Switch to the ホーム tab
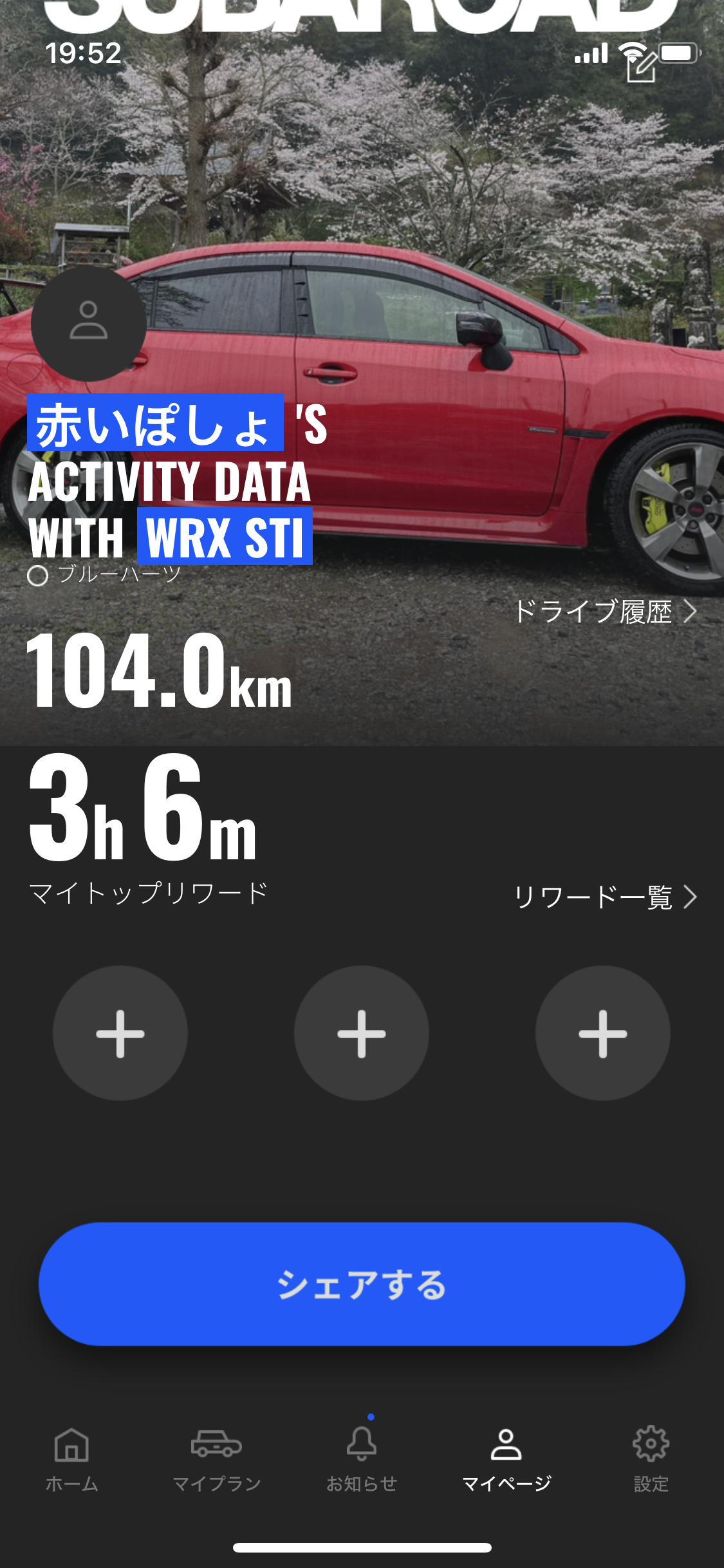The image size is (724, 1568). 72,1460
